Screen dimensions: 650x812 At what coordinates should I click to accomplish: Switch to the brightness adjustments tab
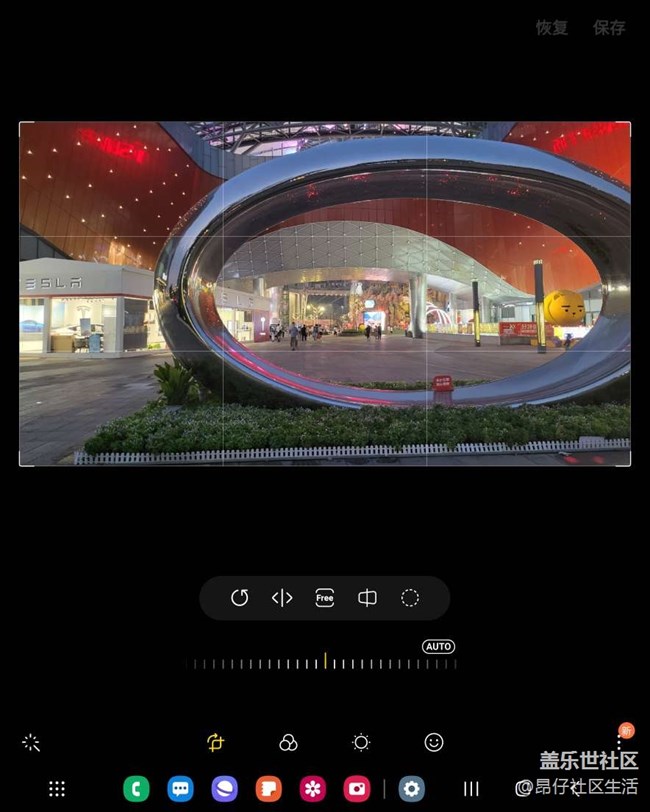[x=361, y=742]
